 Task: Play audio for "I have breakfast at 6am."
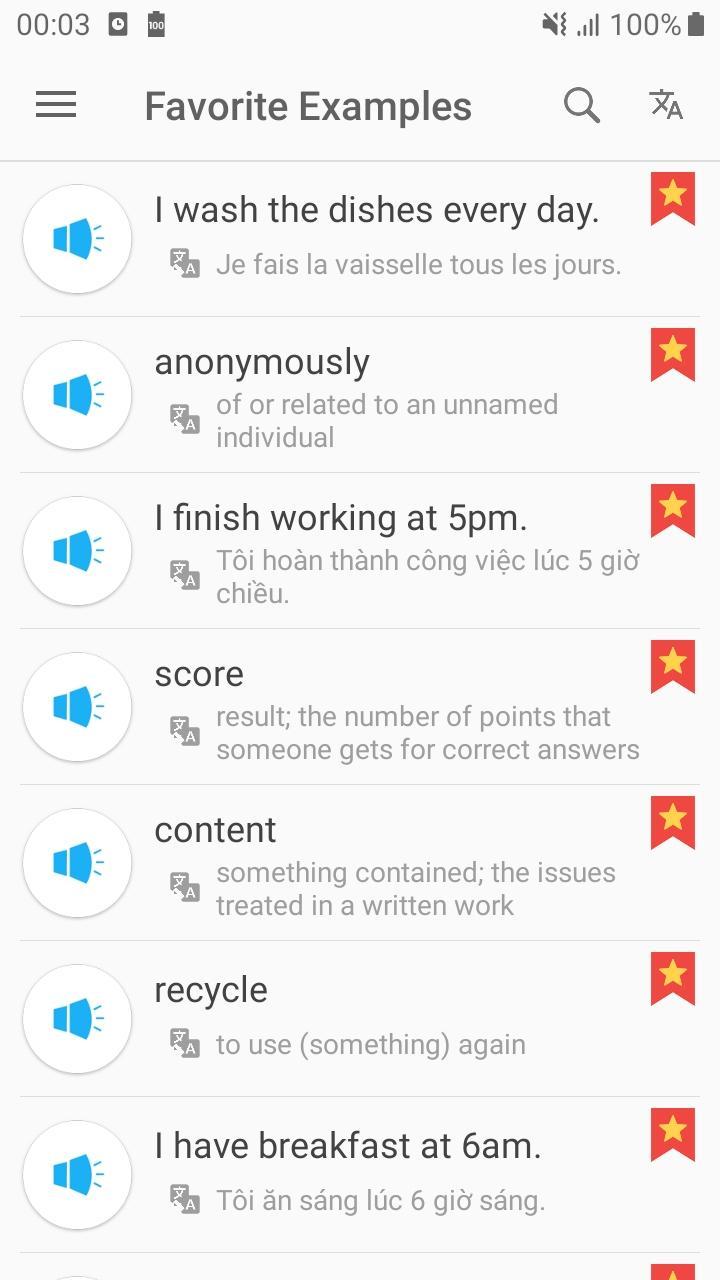click(x=77, y=1175)
